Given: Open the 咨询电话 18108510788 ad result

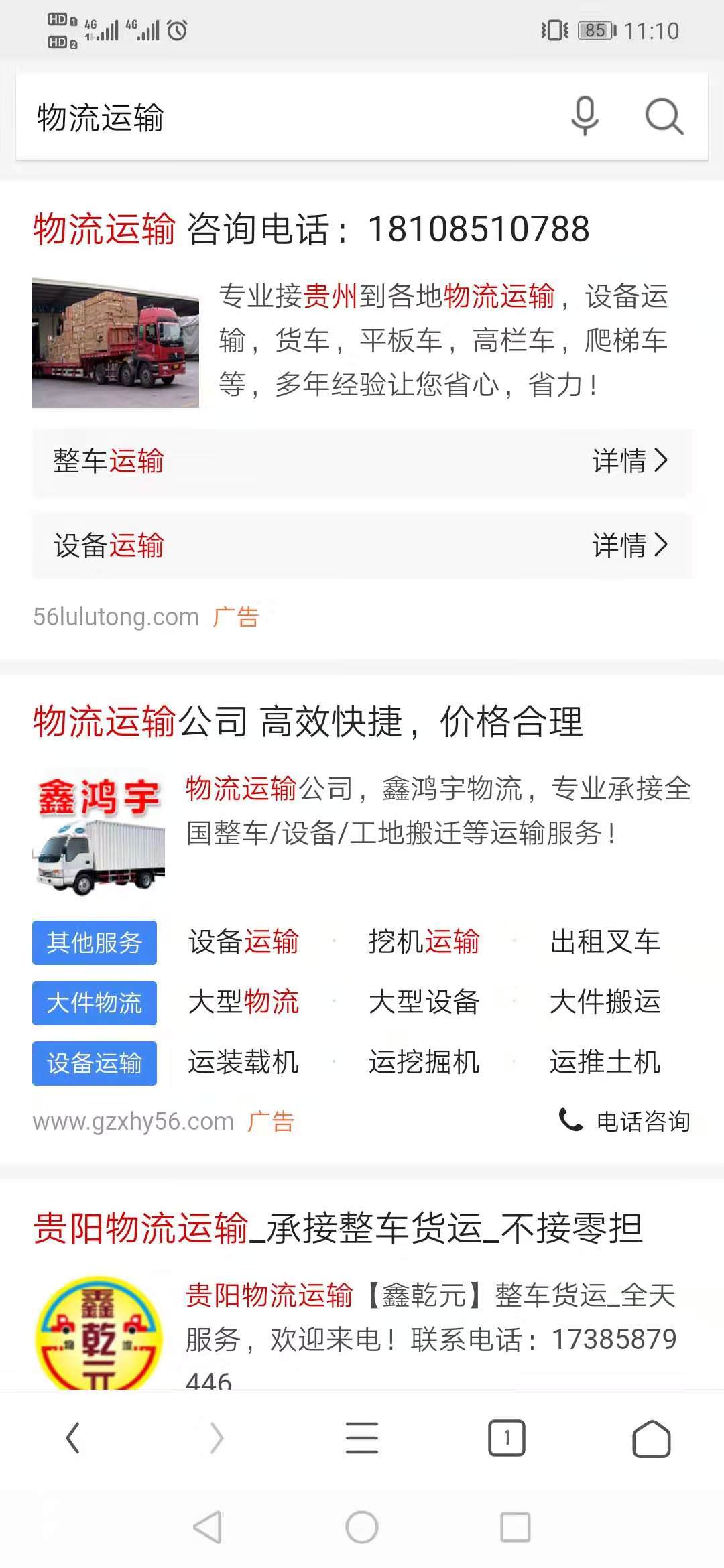Looking at the screenshot, I should pyautogui.click(x=312, y=228).
